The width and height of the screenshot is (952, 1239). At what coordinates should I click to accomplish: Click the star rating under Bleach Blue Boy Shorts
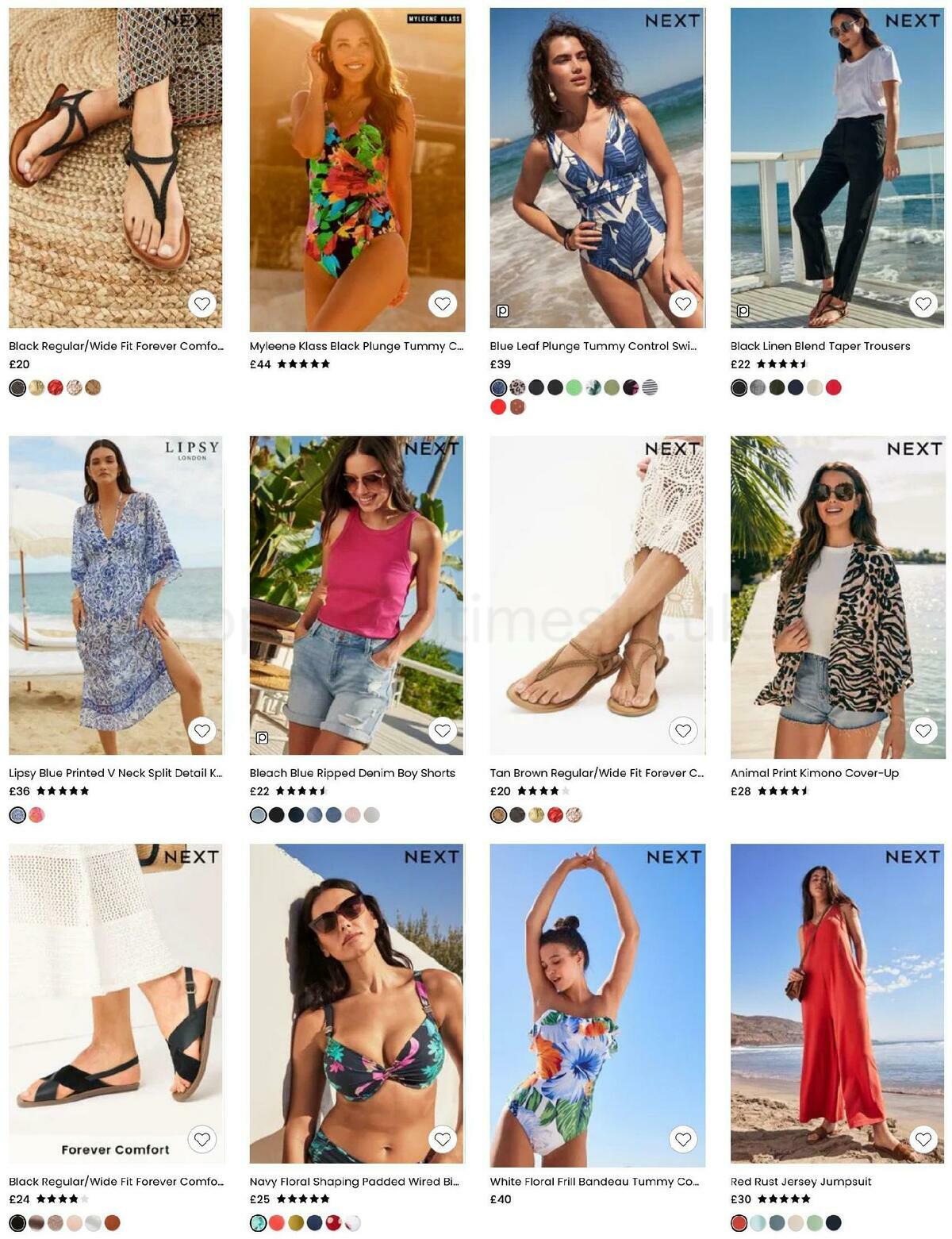(x=301, y=791)
